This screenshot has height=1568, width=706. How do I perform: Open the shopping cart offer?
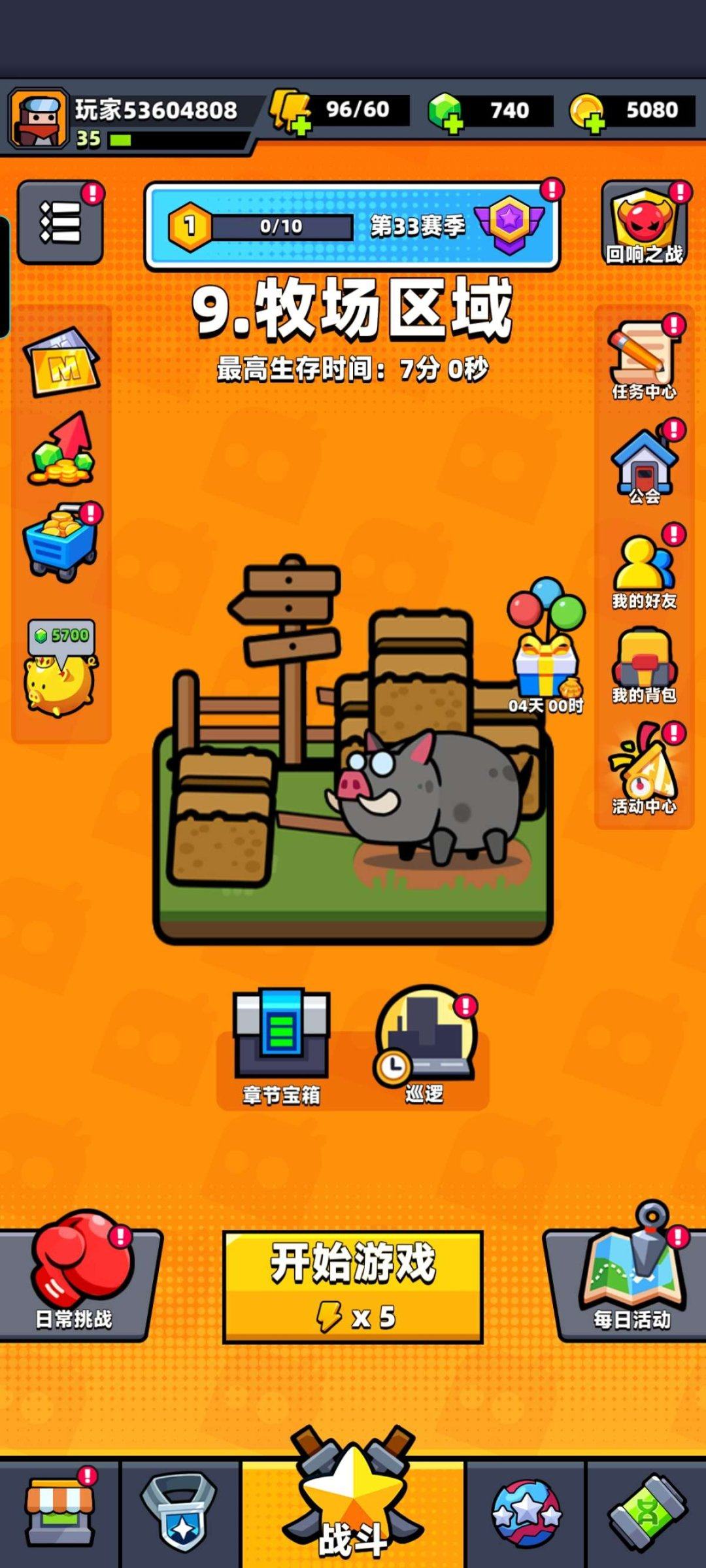[x=61, y=542]
